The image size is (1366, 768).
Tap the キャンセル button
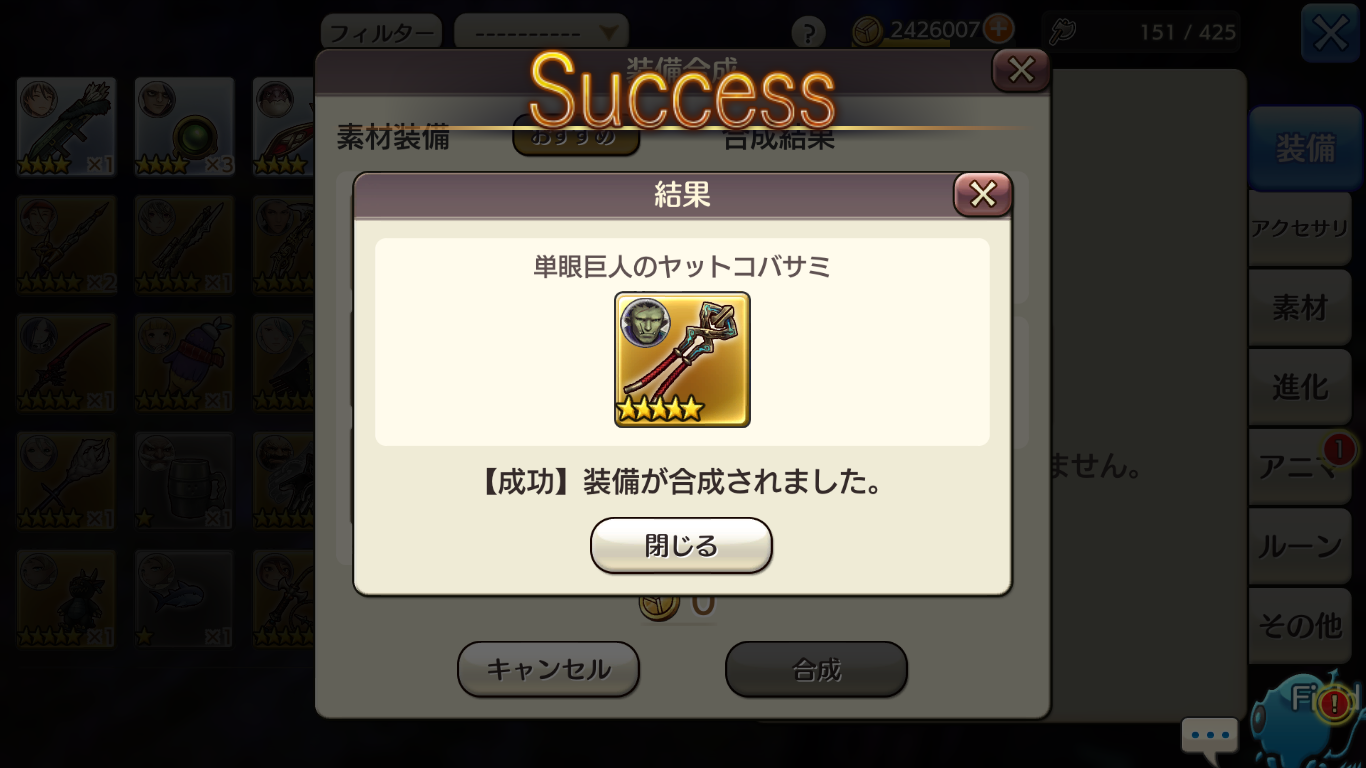point(548,669)
